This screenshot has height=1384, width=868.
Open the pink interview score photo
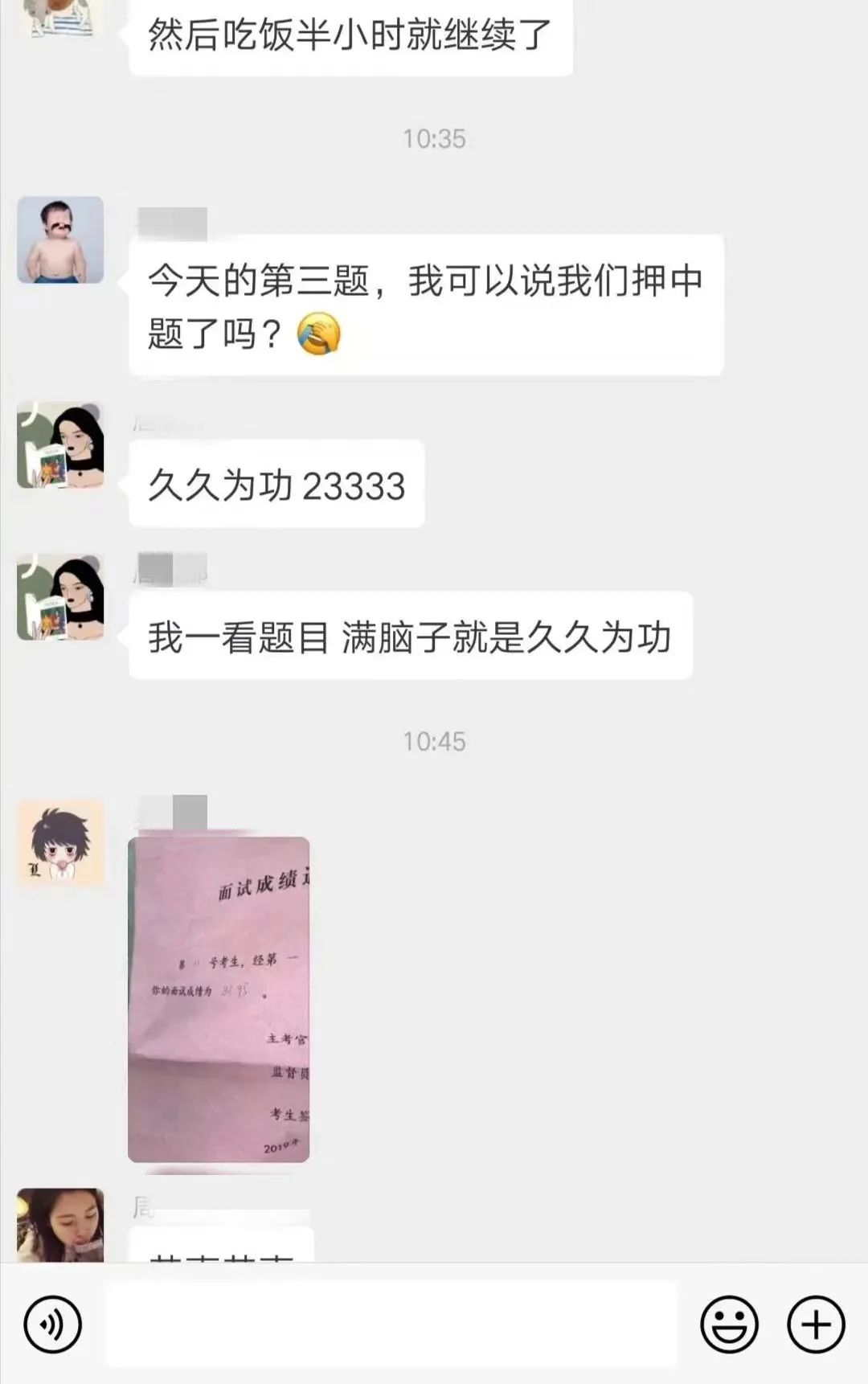point(219,999)
